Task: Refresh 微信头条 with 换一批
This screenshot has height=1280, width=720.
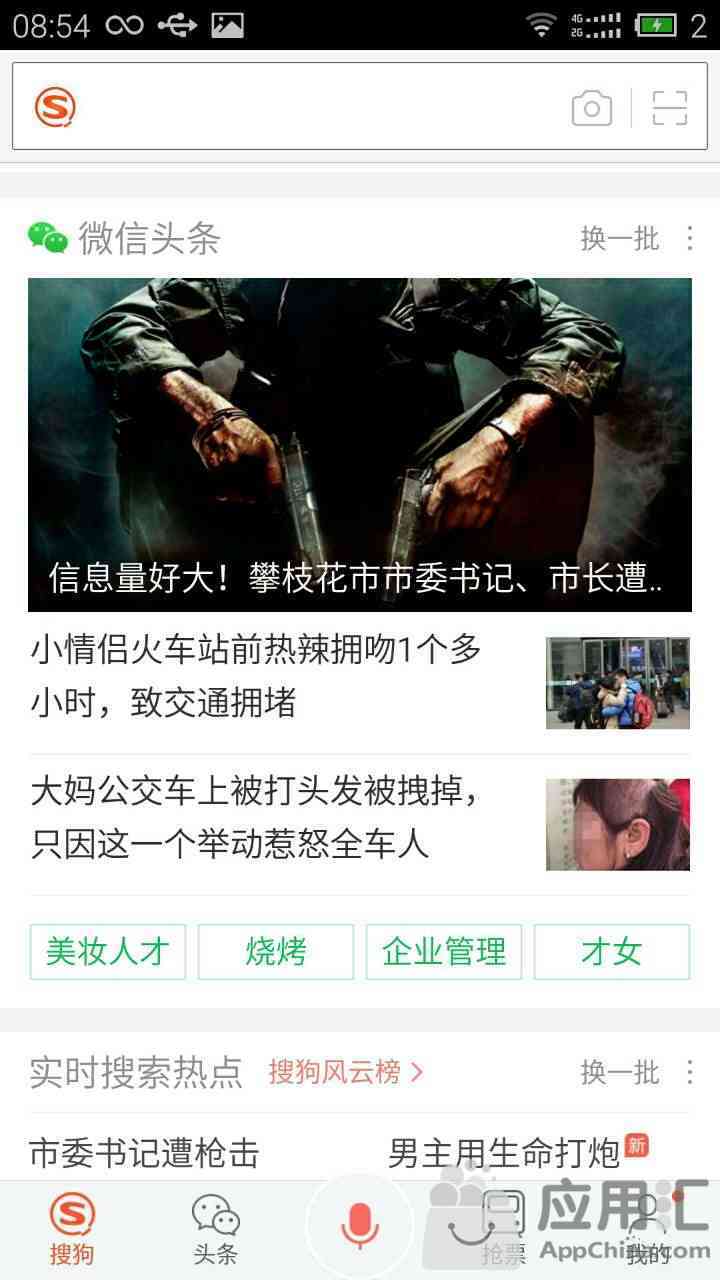Action: tap(620, 238)
